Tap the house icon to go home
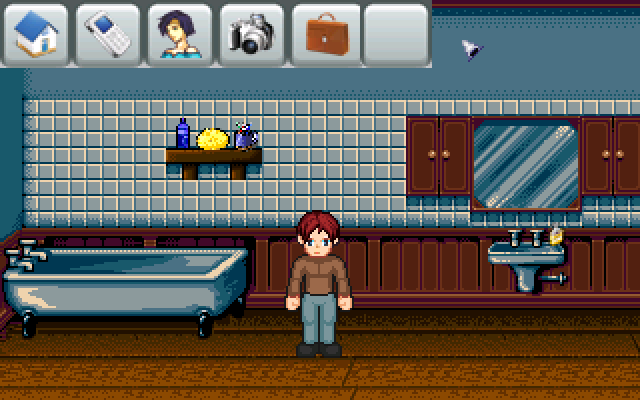The image size is (640, 400). click(x=36, y=34)
